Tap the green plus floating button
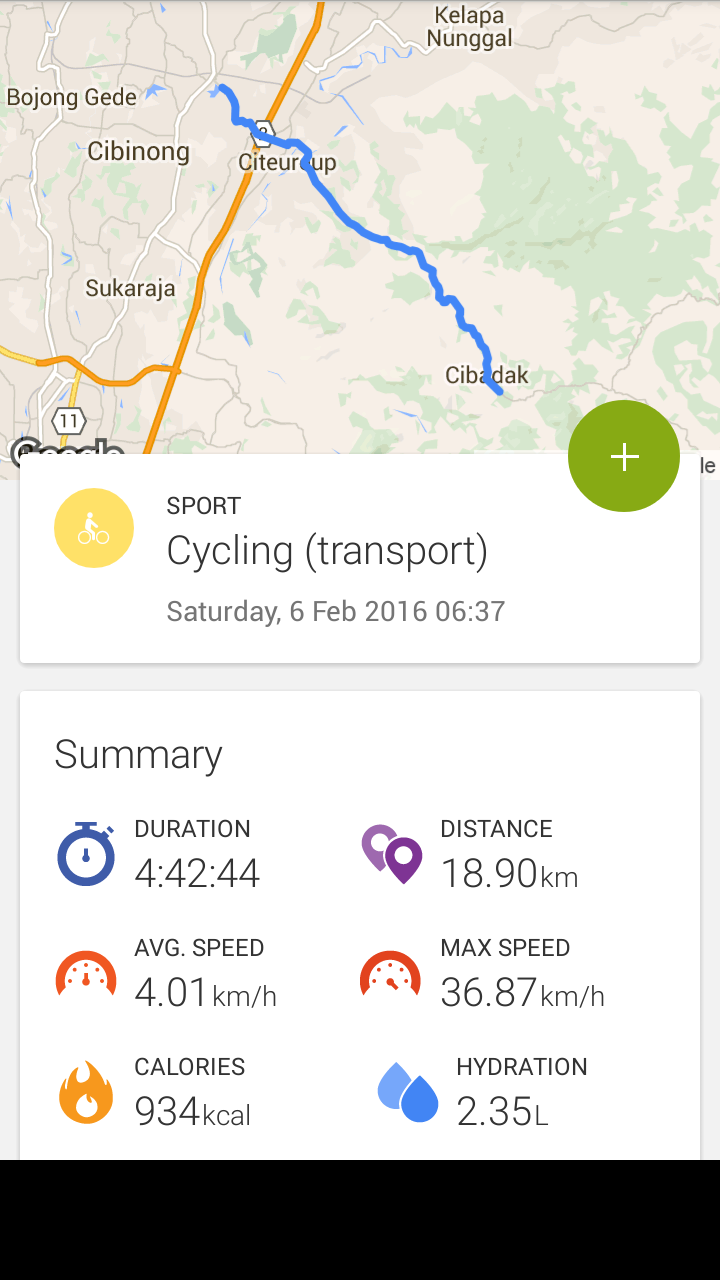Viewport: 720px width, 1280px height. 624,457
